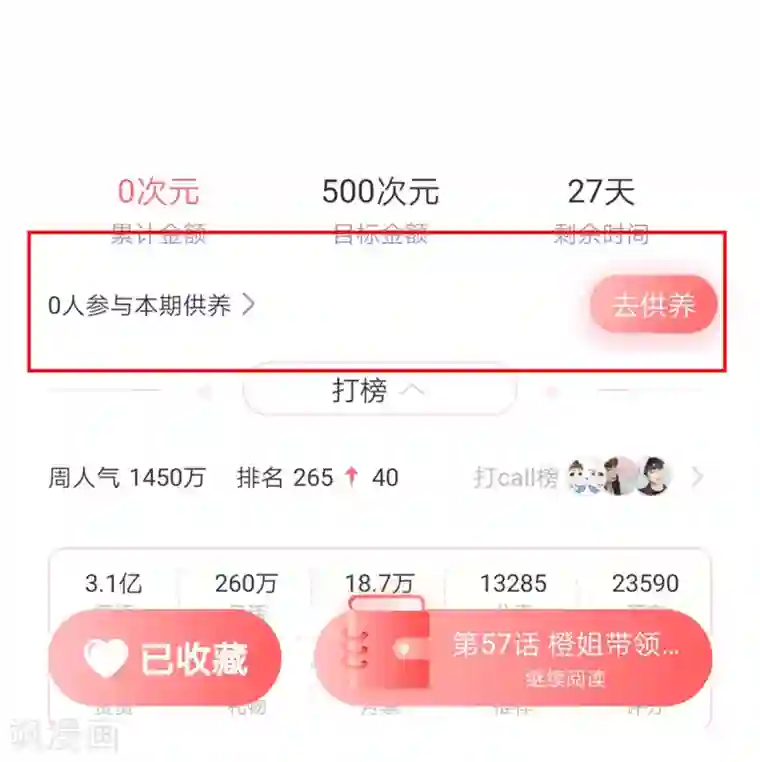Tap the 去供养 button

point(655,303)
